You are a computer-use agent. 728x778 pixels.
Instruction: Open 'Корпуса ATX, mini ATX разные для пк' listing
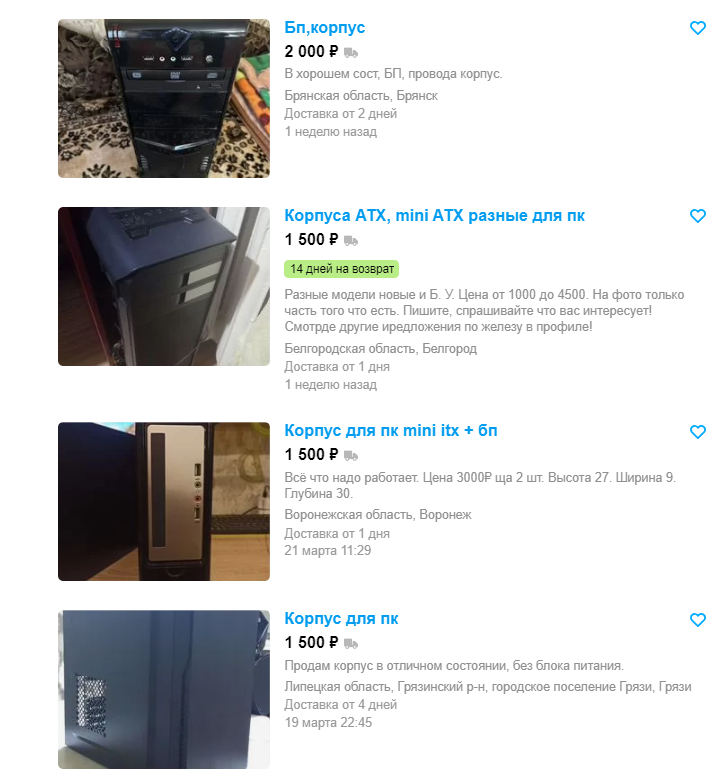click(434, 215)
